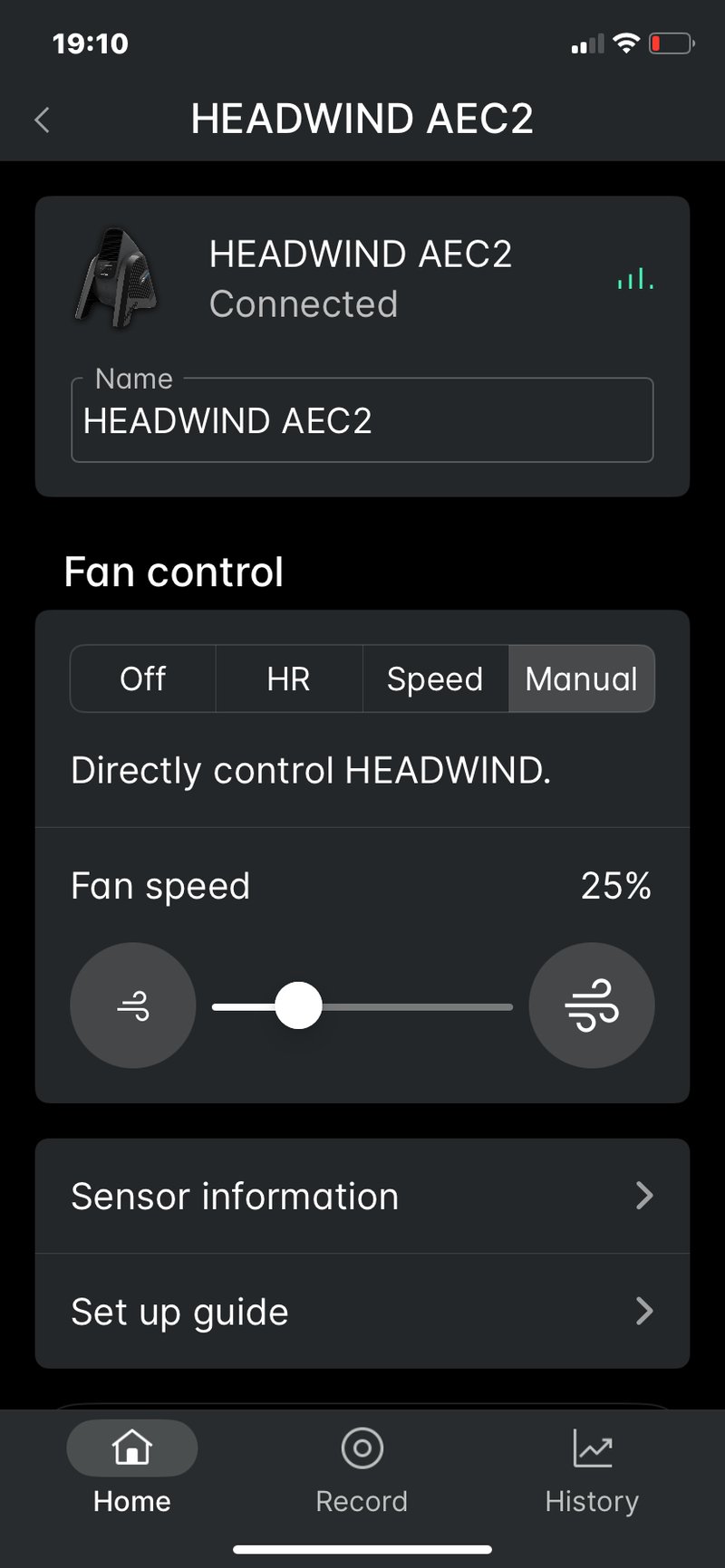Switch fan control to Speed mode
The image size is (725, 1568).
(x=435, y=679)
